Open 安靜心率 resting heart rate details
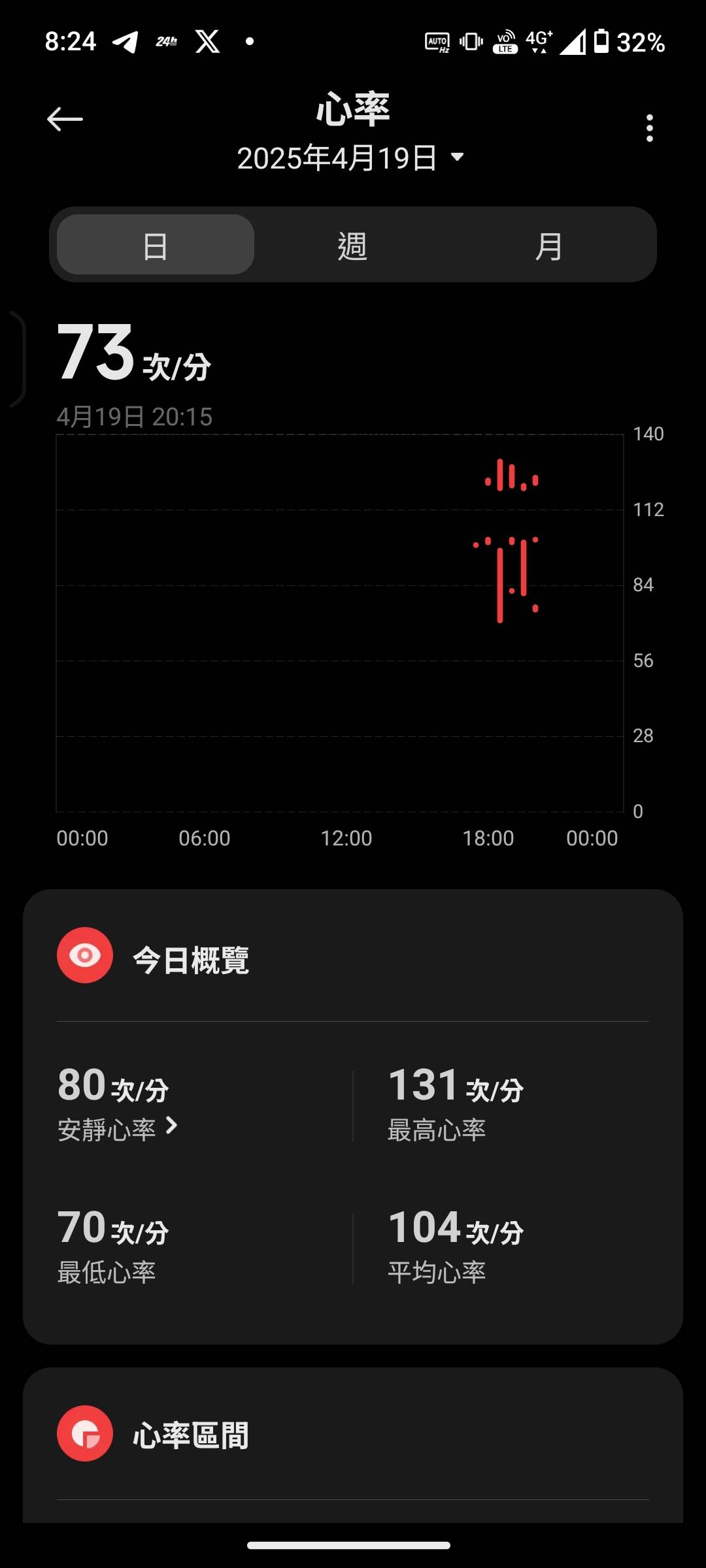Screen dimensions: 706x1568 point(118,1128)
